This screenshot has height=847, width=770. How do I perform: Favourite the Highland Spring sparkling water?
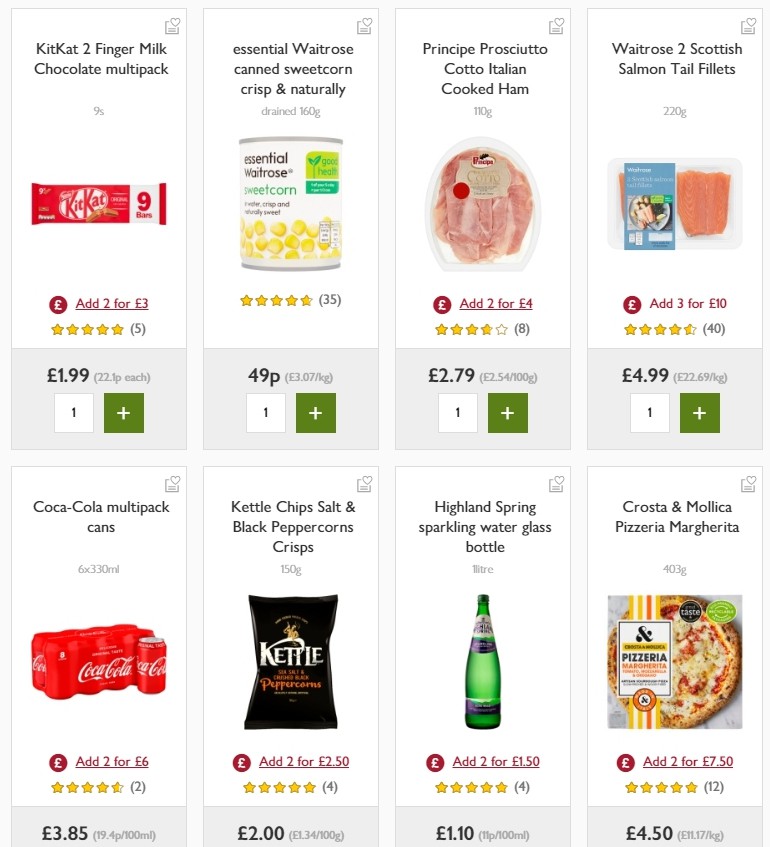(x=556, y=482)
